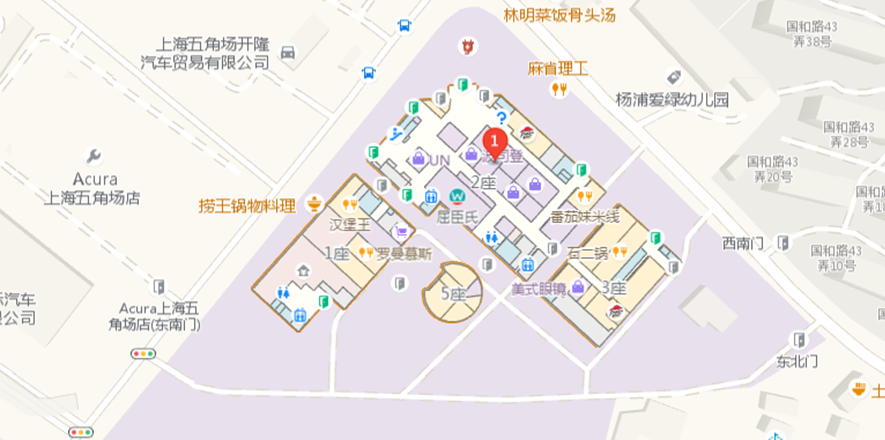Select the 番茄妹米线 restaurant marker

584,196
